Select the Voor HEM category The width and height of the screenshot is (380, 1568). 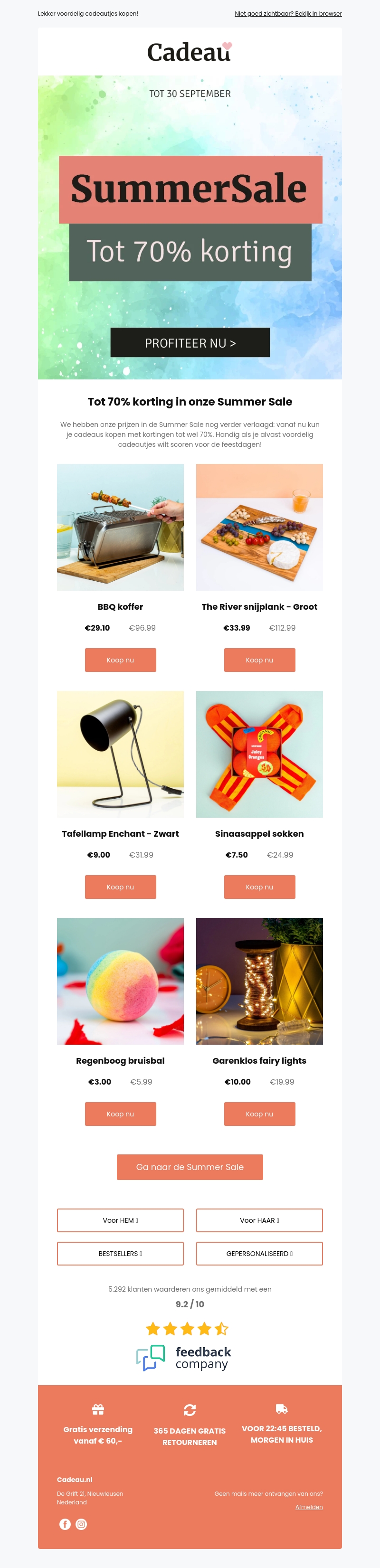coord(120,1220)
